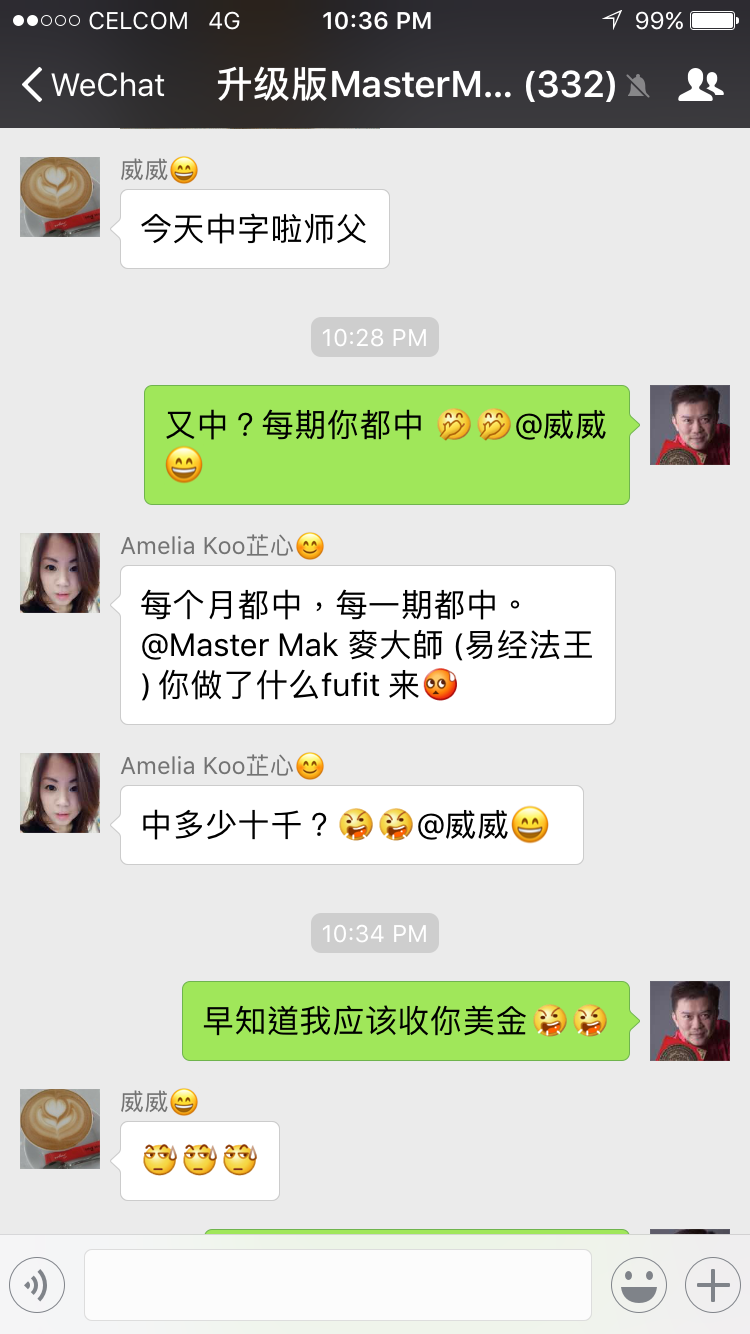The width and height of the screenshot is (750, 1334).
Task: Focus the message text field
Action: (x=338, y=1284)
